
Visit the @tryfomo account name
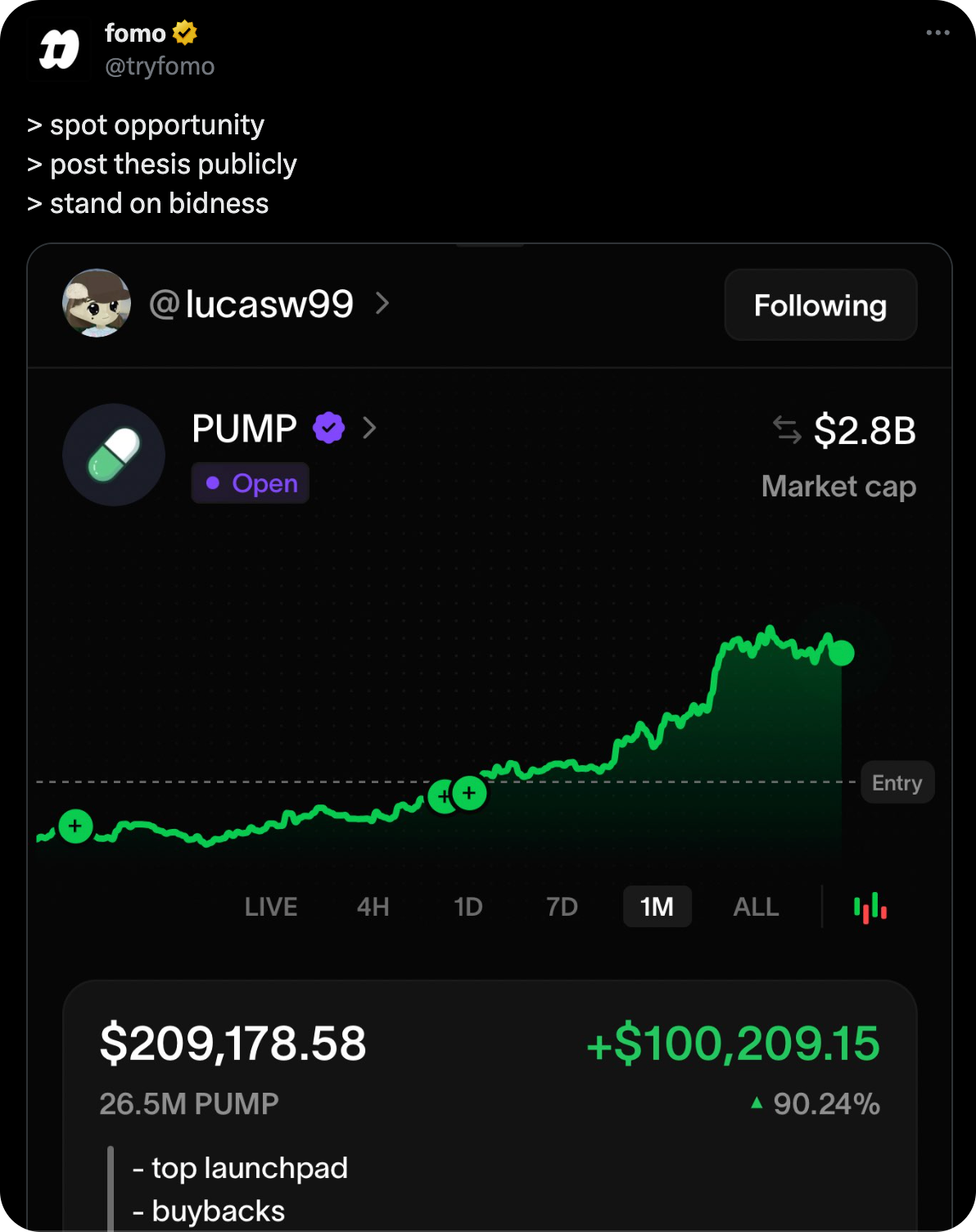click(x=160, y=66)
